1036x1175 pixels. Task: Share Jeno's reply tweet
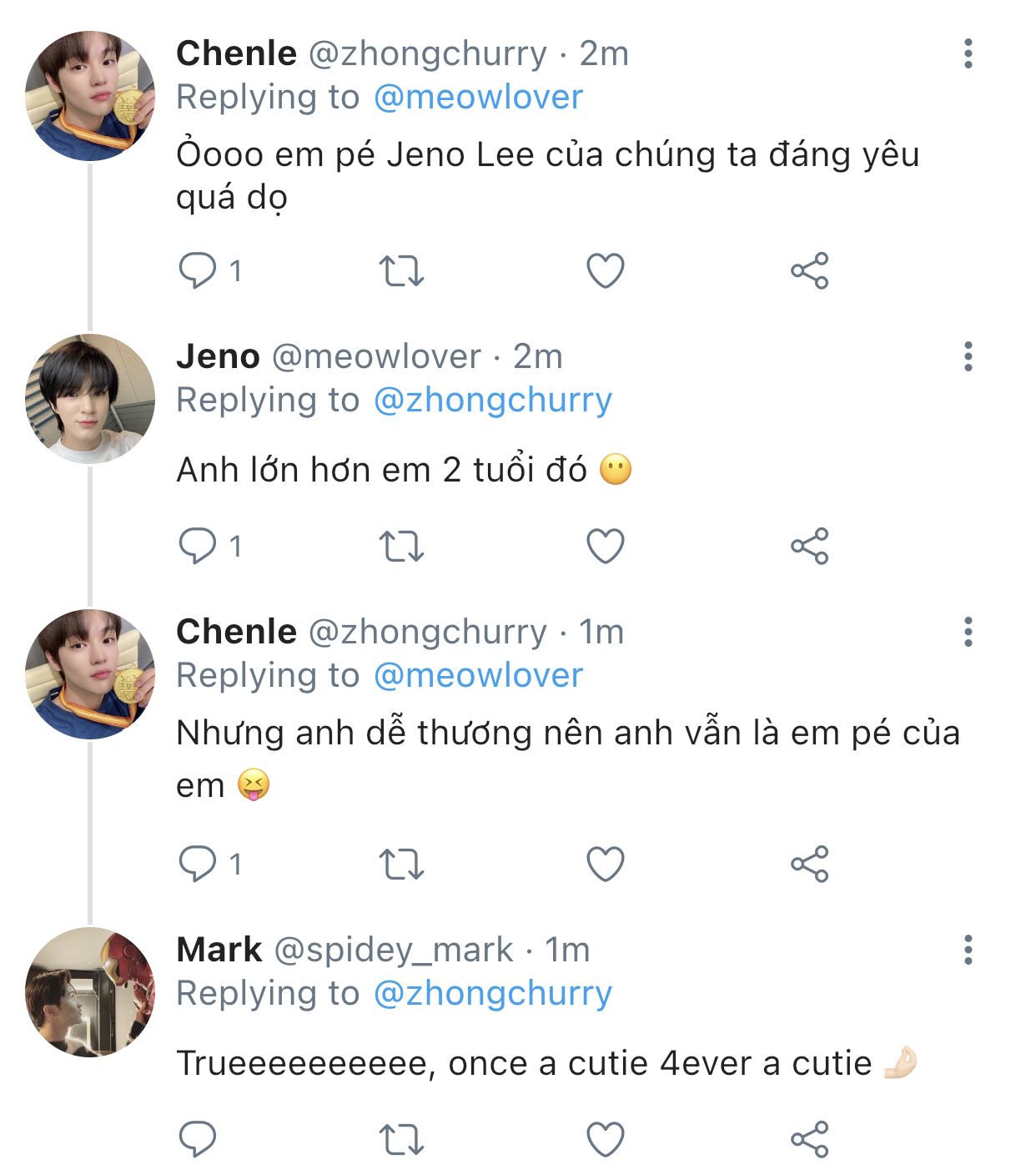[809, 547]
